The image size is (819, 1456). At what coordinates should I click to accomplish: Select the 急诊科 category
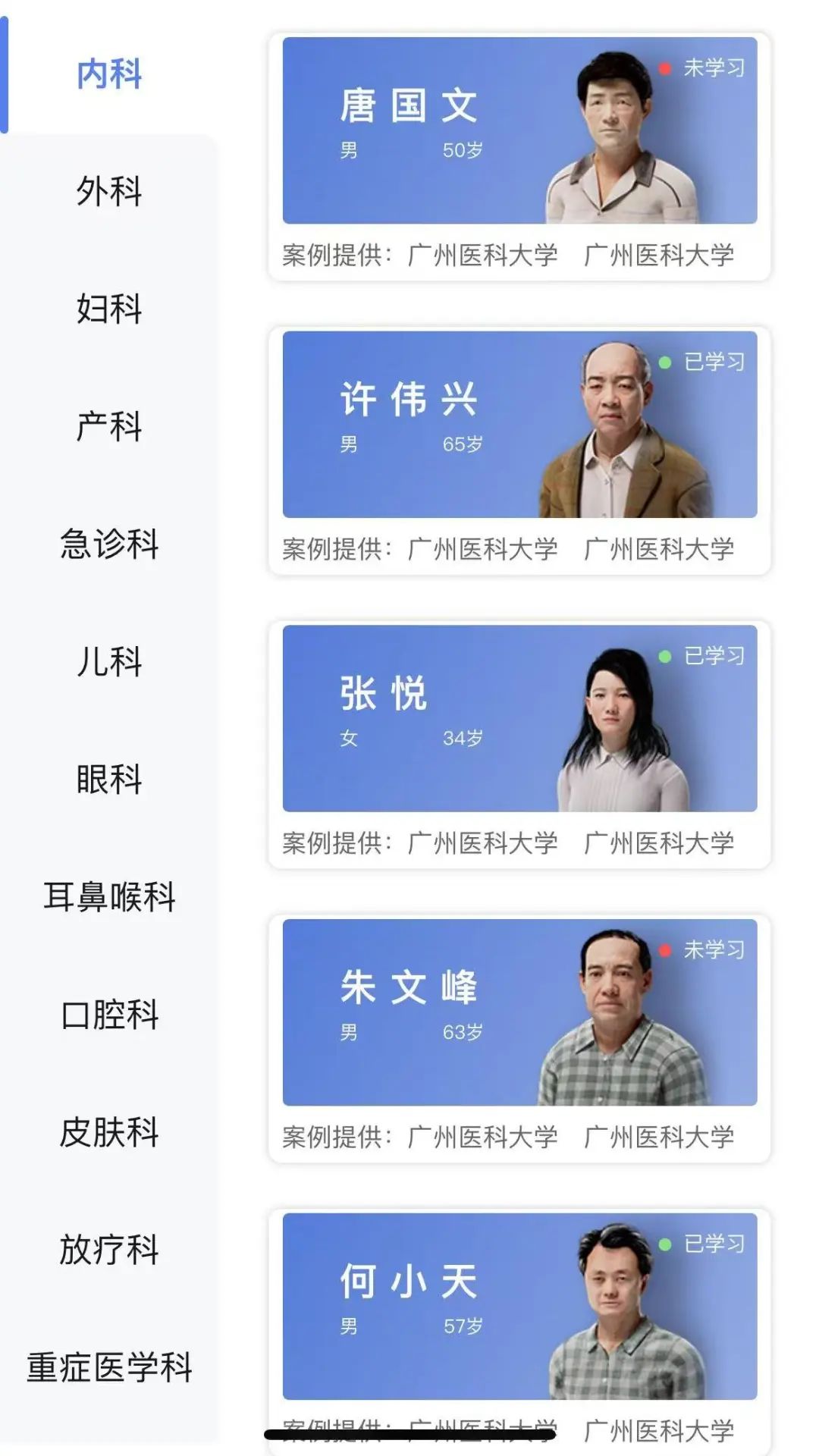[x=109, y=544]
